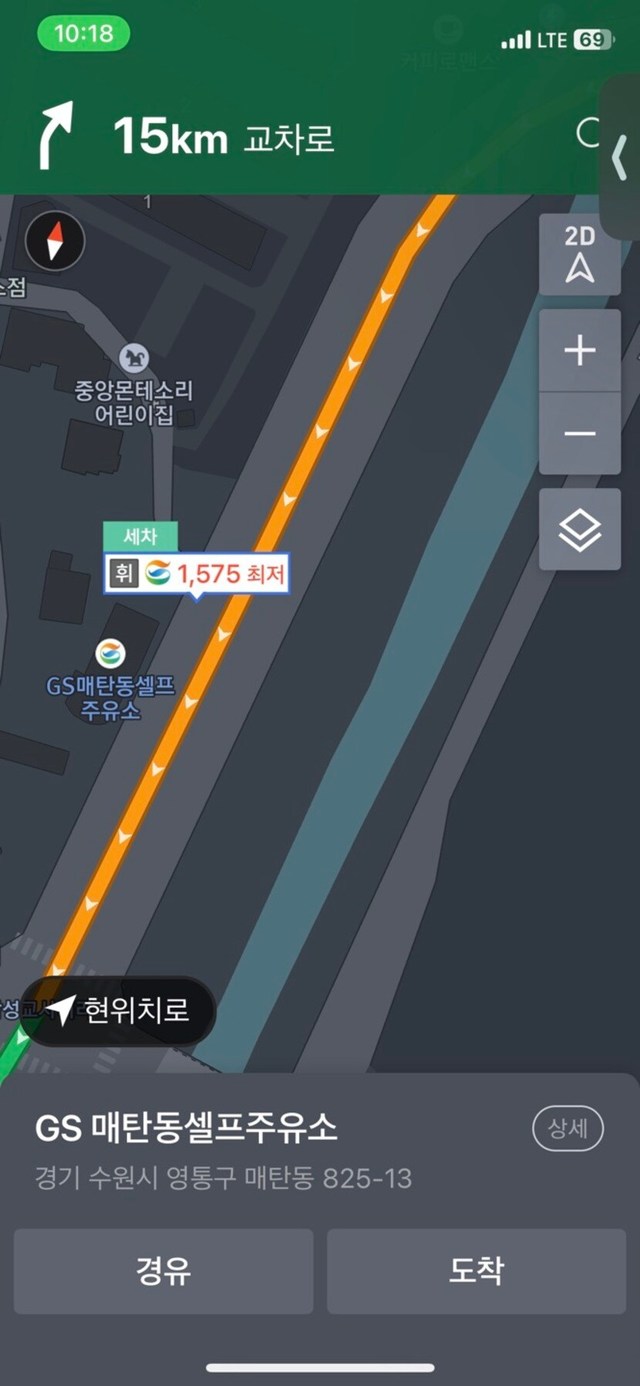Reset map orientation with the compass
This screenshot has width=640, height=1386.
55,242
